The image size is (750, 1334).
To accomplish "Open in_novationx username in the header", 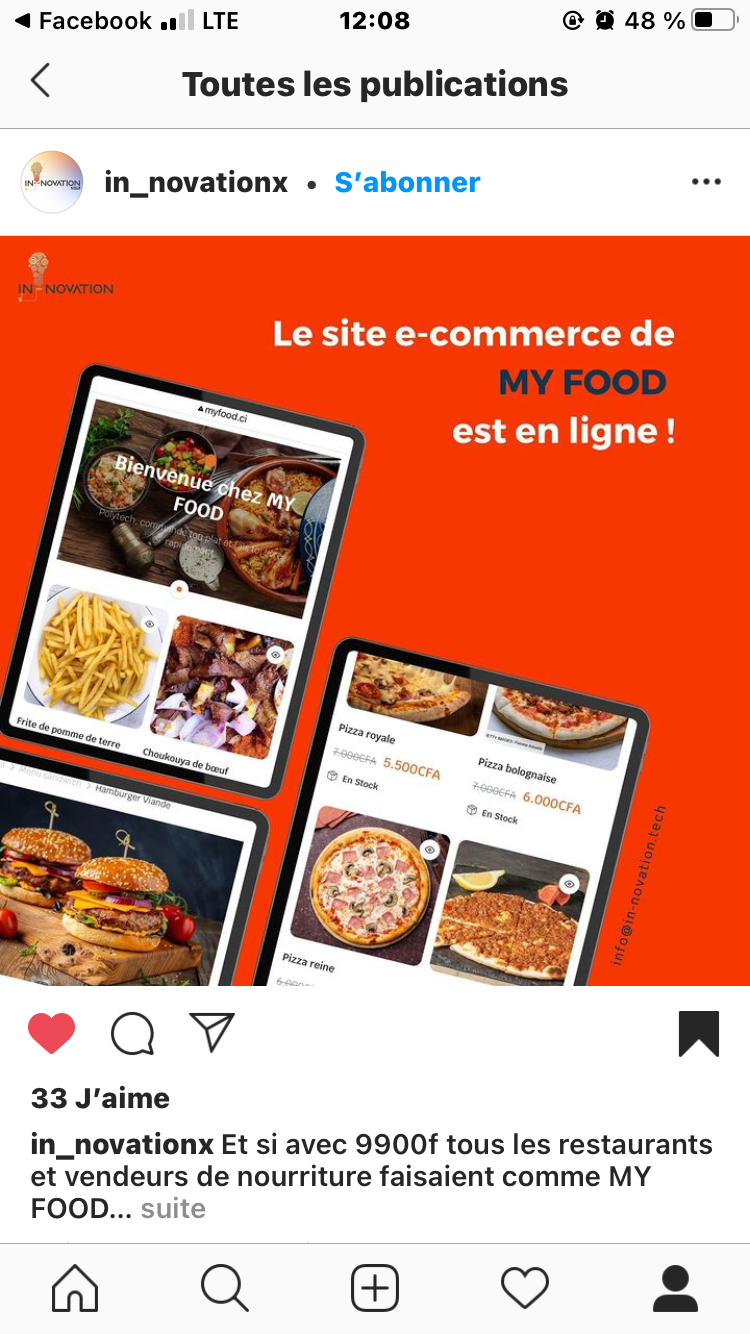I will tap(196, 182).
